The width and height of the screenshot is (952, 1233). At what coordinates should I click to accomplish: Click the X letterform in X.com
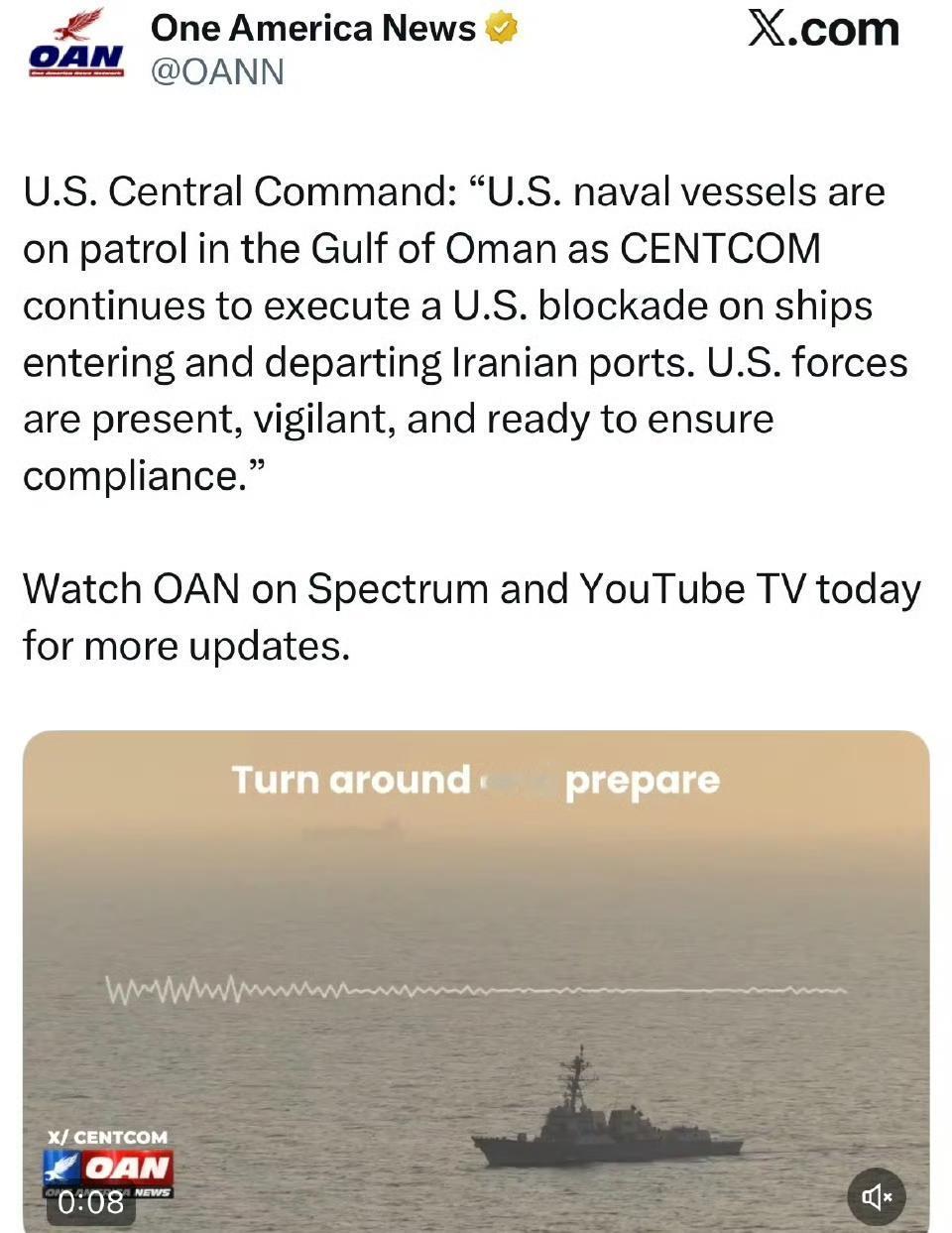tap(769, 29)
